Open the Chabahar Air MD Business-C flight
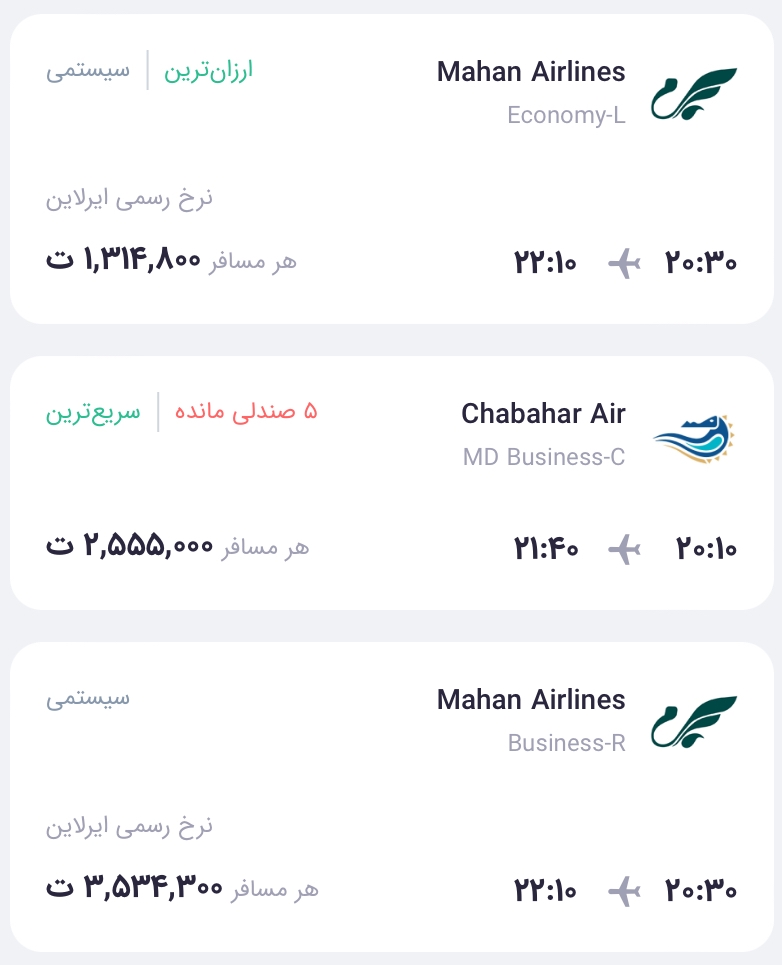Image resolution: width=782 pixels, height=965 pixels. pos(391,482)
